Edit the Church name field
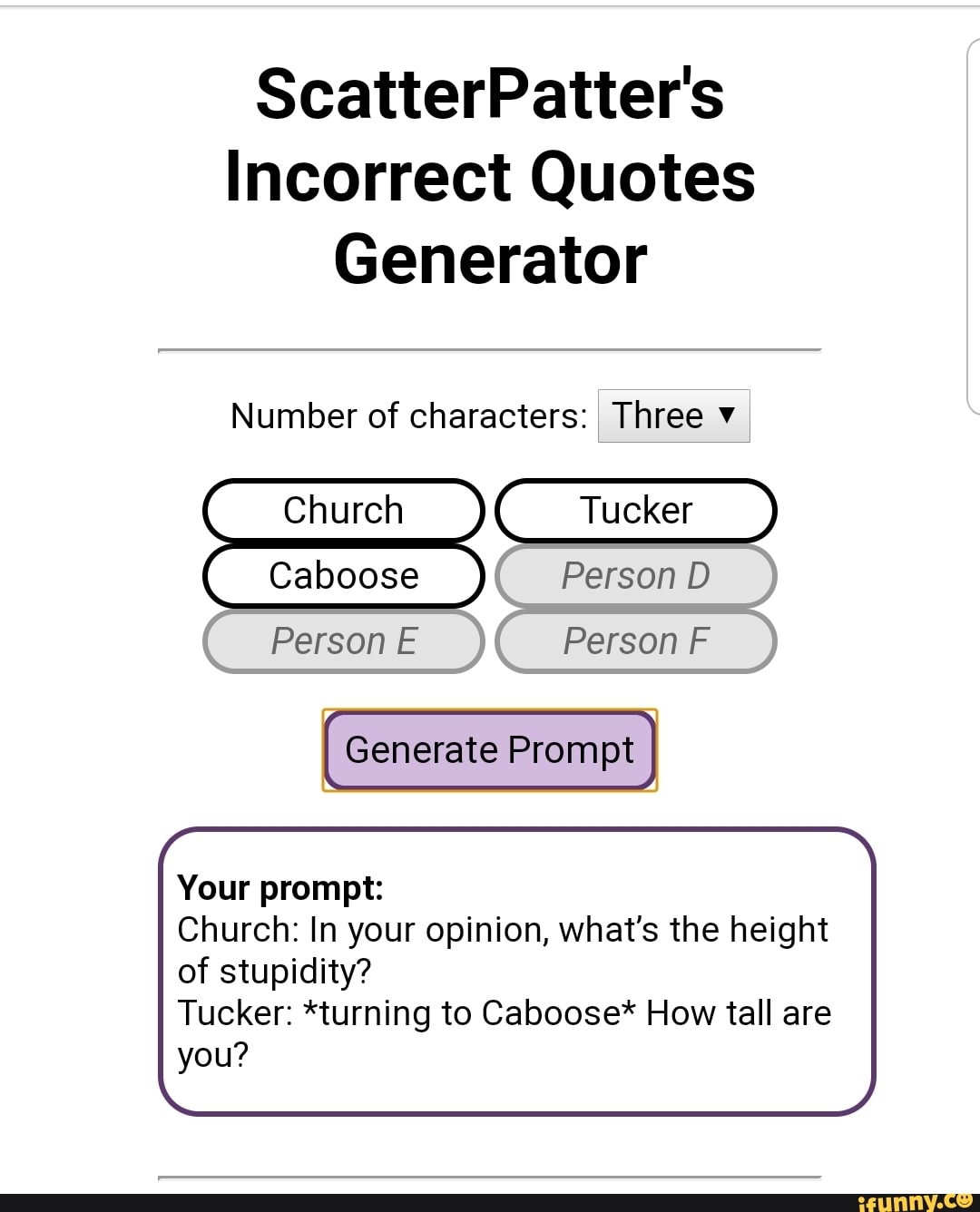Screen dimensions: 980x1212 coord(344,510)
